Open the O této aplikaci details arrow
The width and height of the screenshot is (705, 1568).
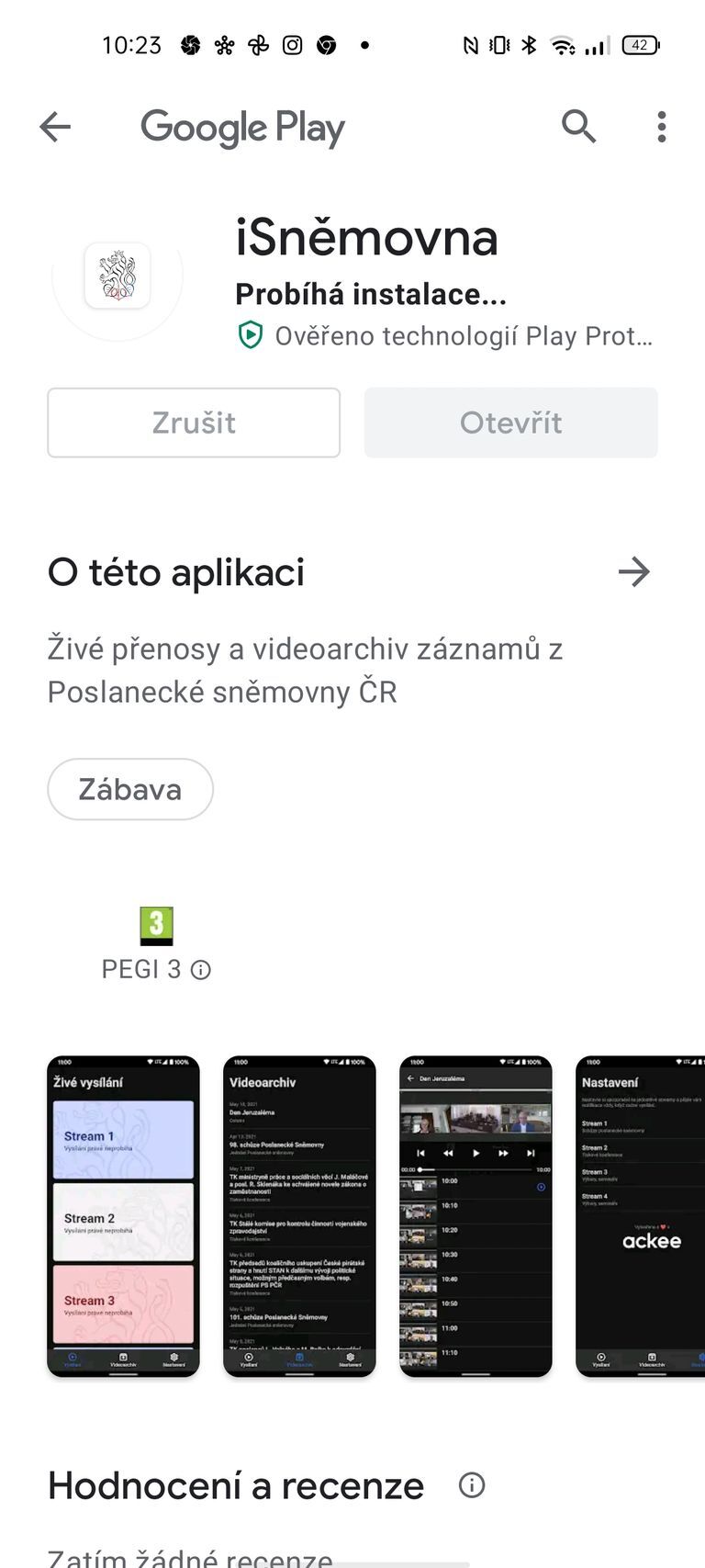635,572
